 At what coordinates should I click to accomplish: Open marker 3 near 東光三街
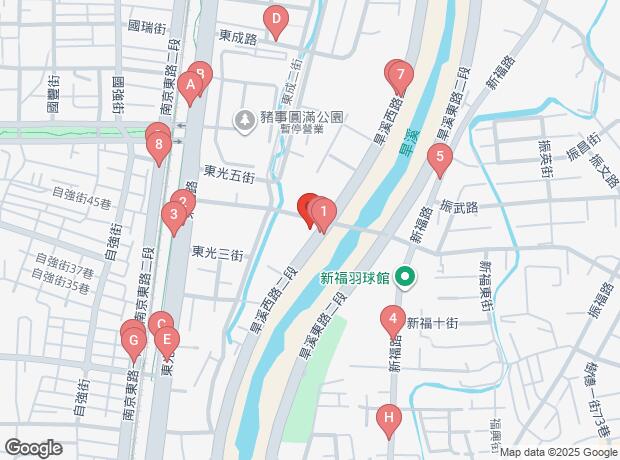pyautogui.click(x=174, y=213)
